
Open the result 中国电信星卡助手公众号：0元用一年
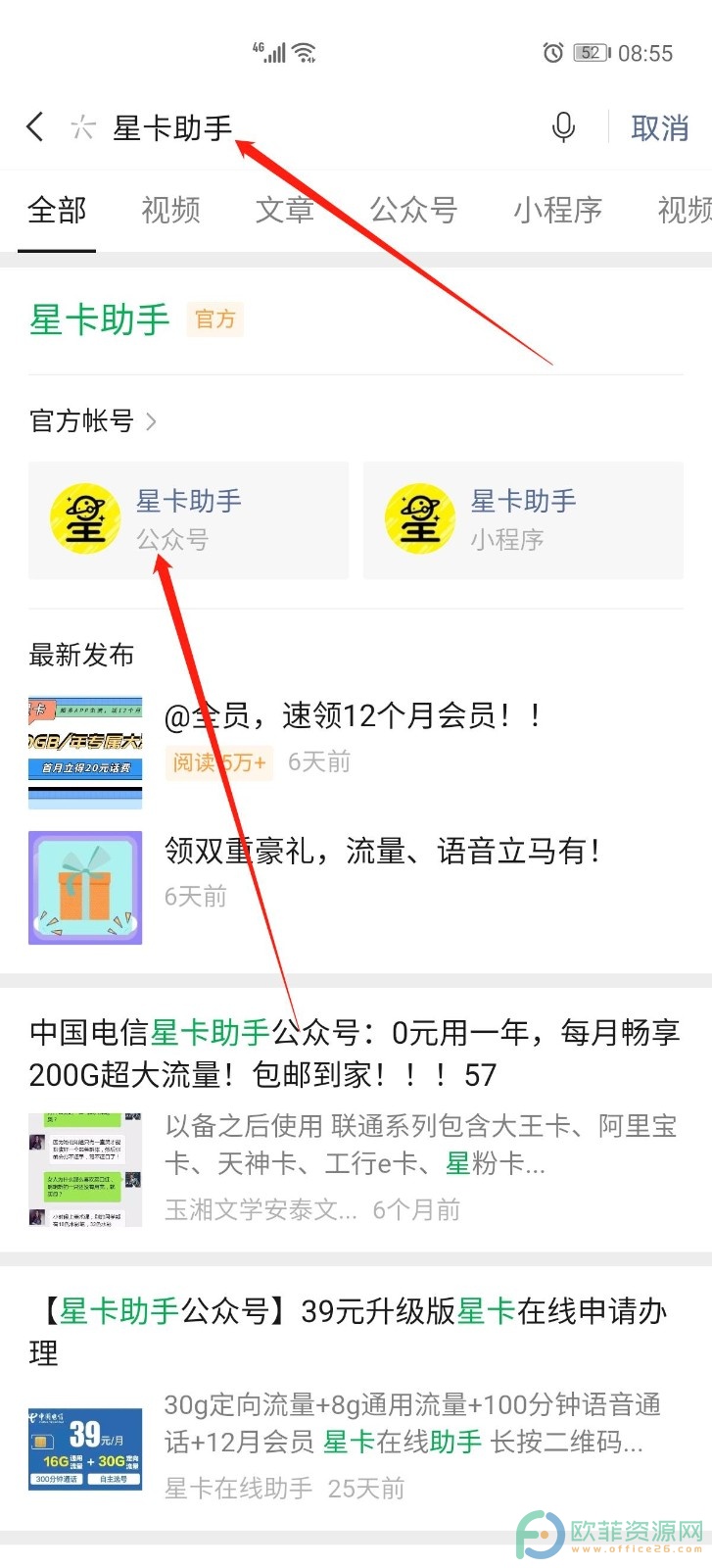pos(355,1053)
